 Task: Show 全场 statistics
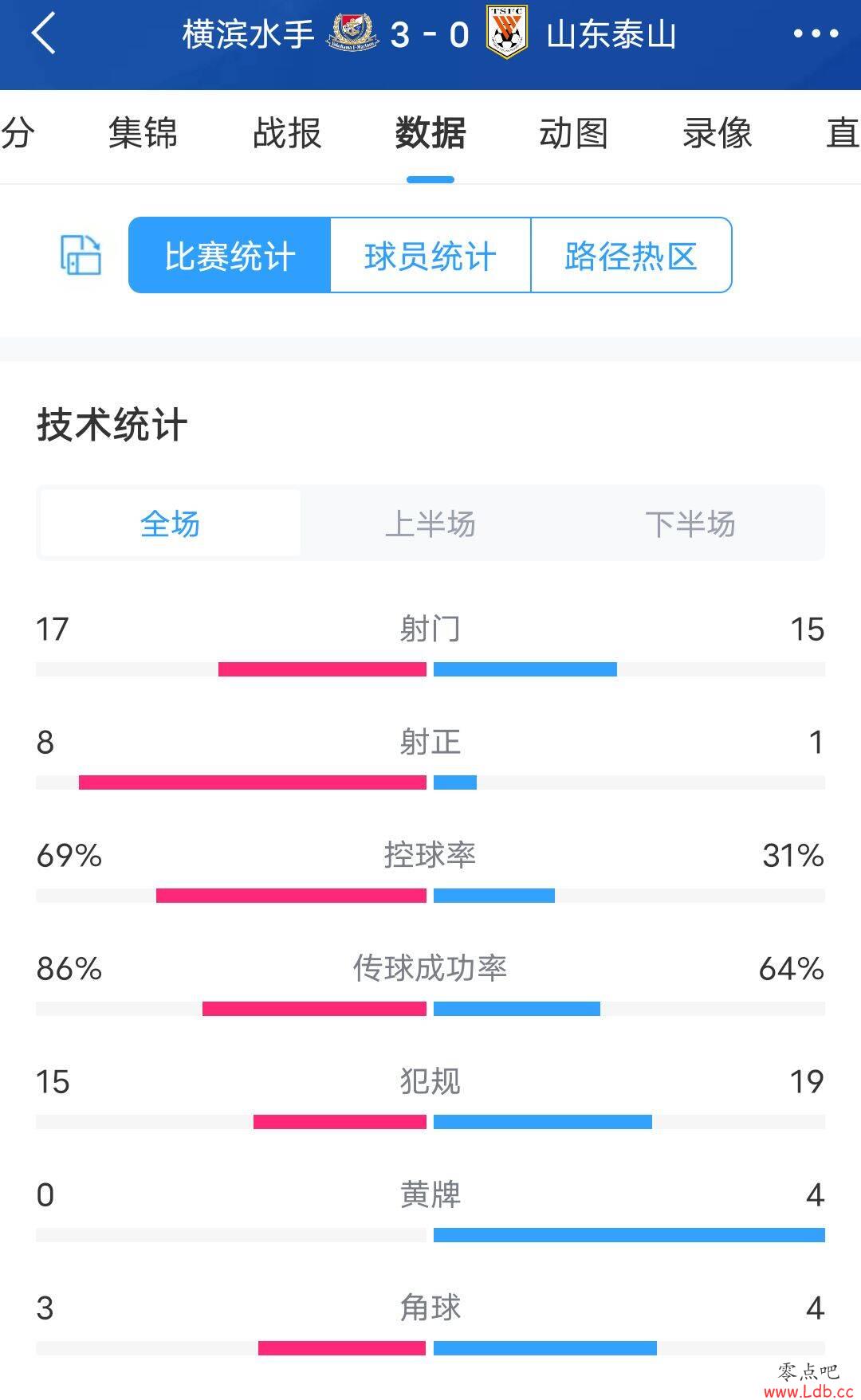click(x=171, y=524)
